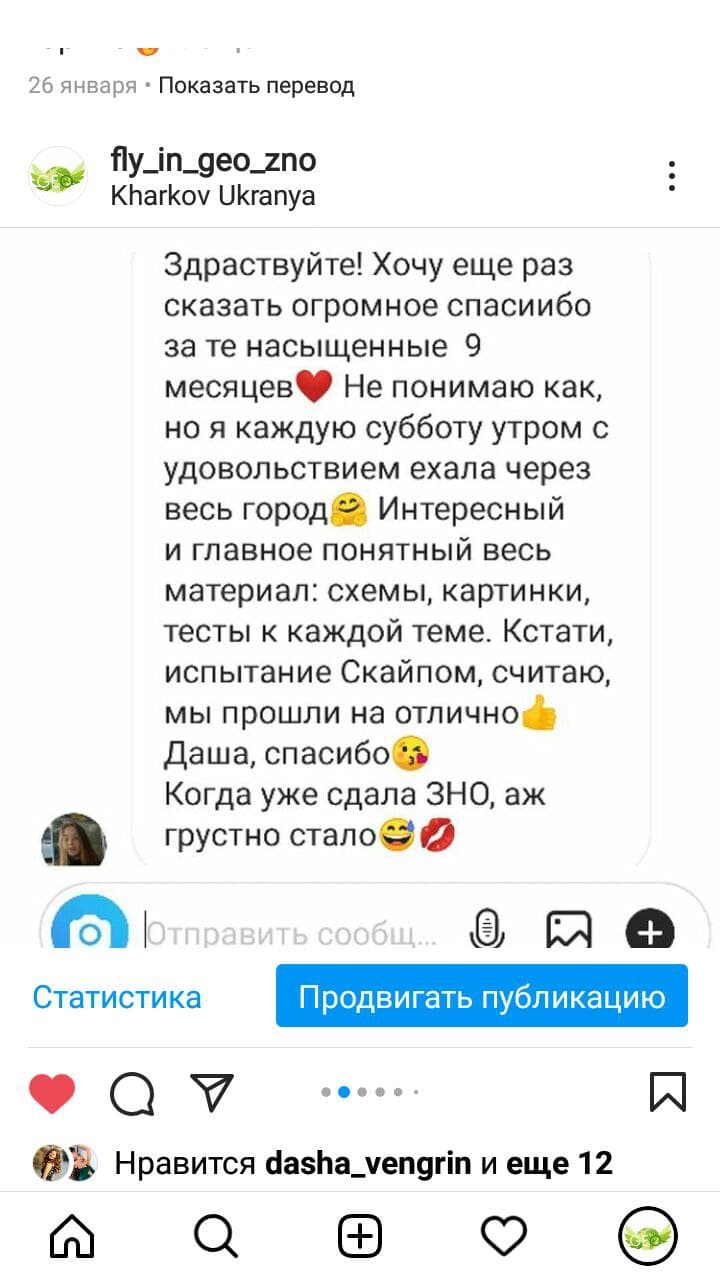This screenshot has height=1280, width=720.
Task: Share the post via paper plane icon
Action: click(211, 1092)
